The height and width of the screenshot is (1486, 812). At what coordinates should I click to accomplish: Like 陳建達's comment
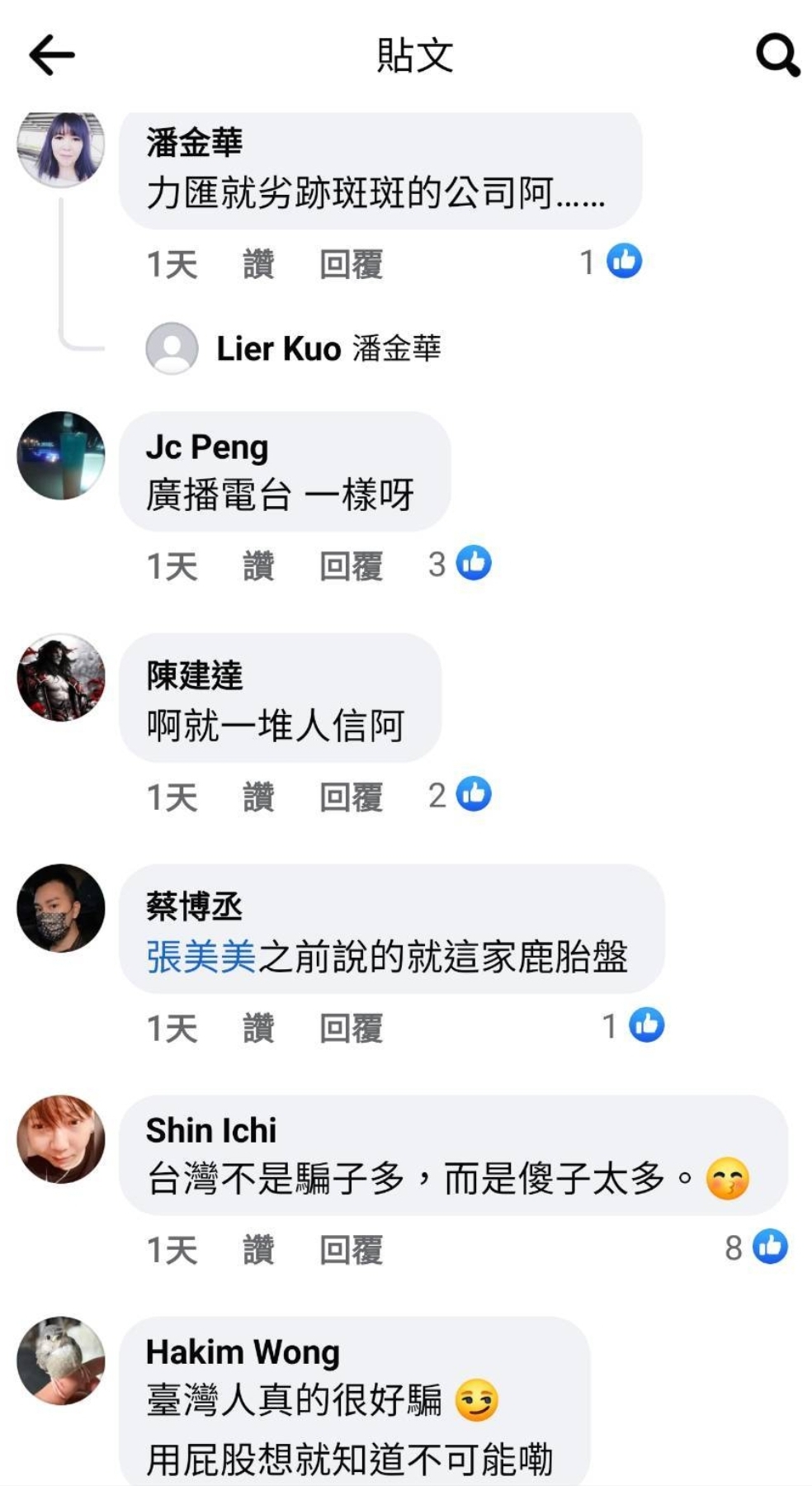257,797
